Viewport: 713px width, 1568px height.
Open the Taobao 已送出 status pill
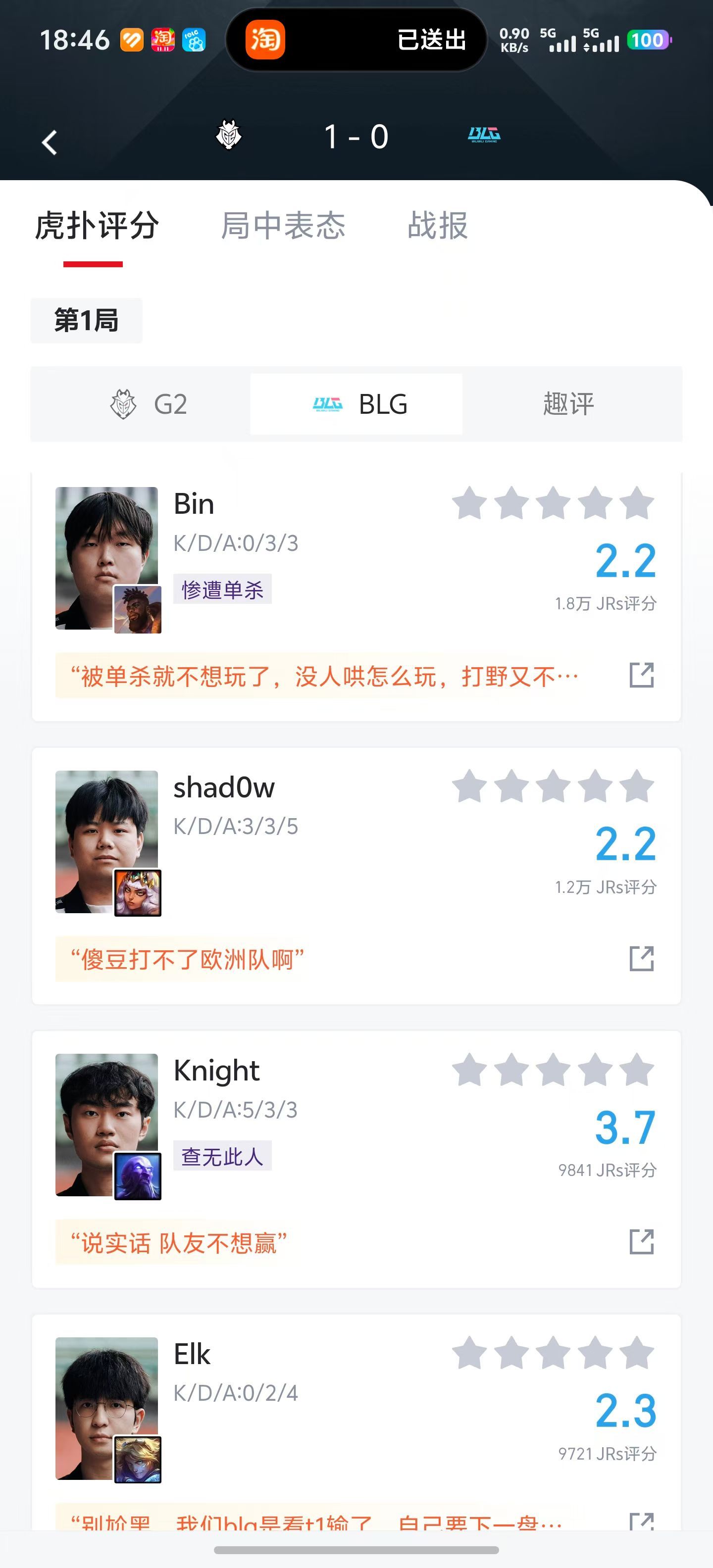coord(356,40)
